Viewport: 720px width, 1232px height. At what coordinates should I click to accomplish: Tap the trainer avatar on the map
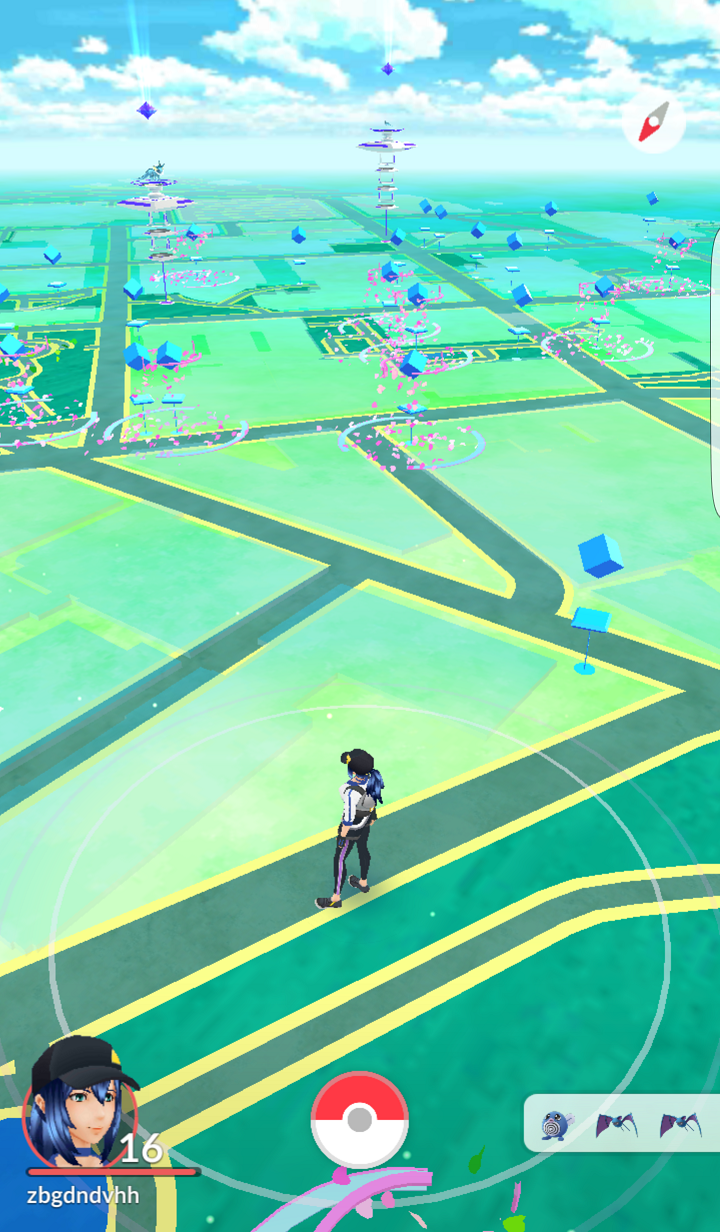click(x=355, y=828)
